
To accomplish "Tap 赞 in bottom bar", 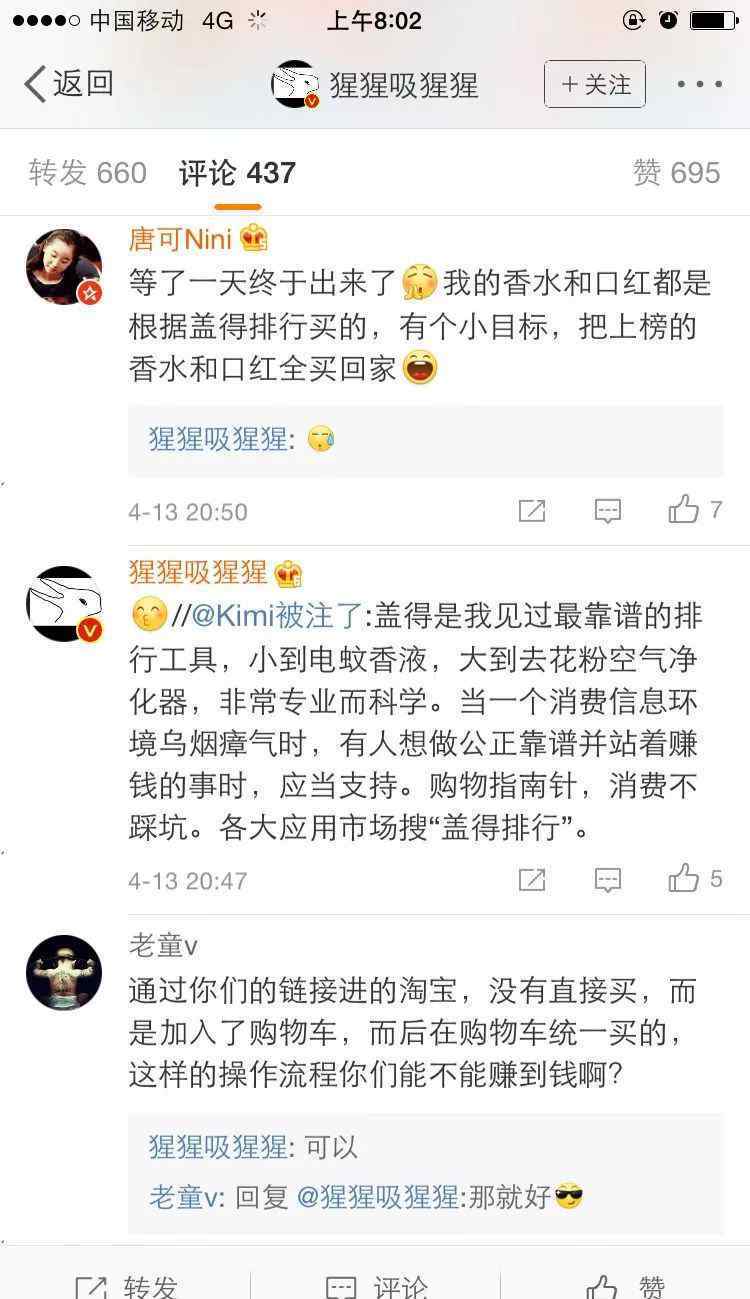I will 626,1286.
